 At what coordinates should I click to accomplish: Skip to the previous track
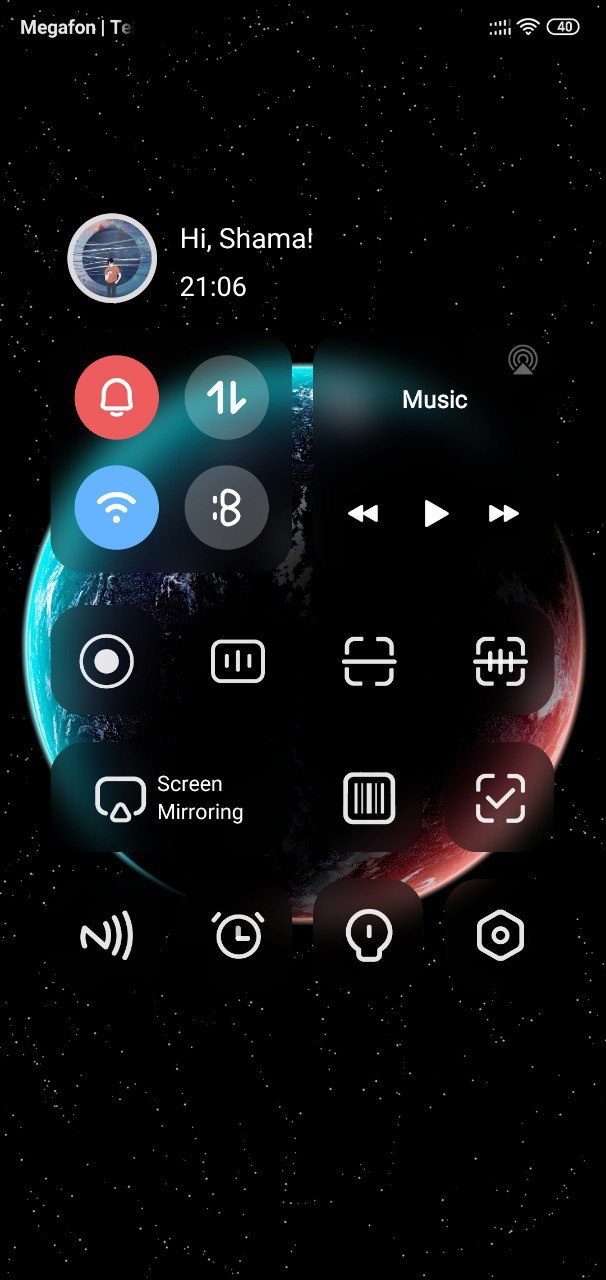pos(363,514)
